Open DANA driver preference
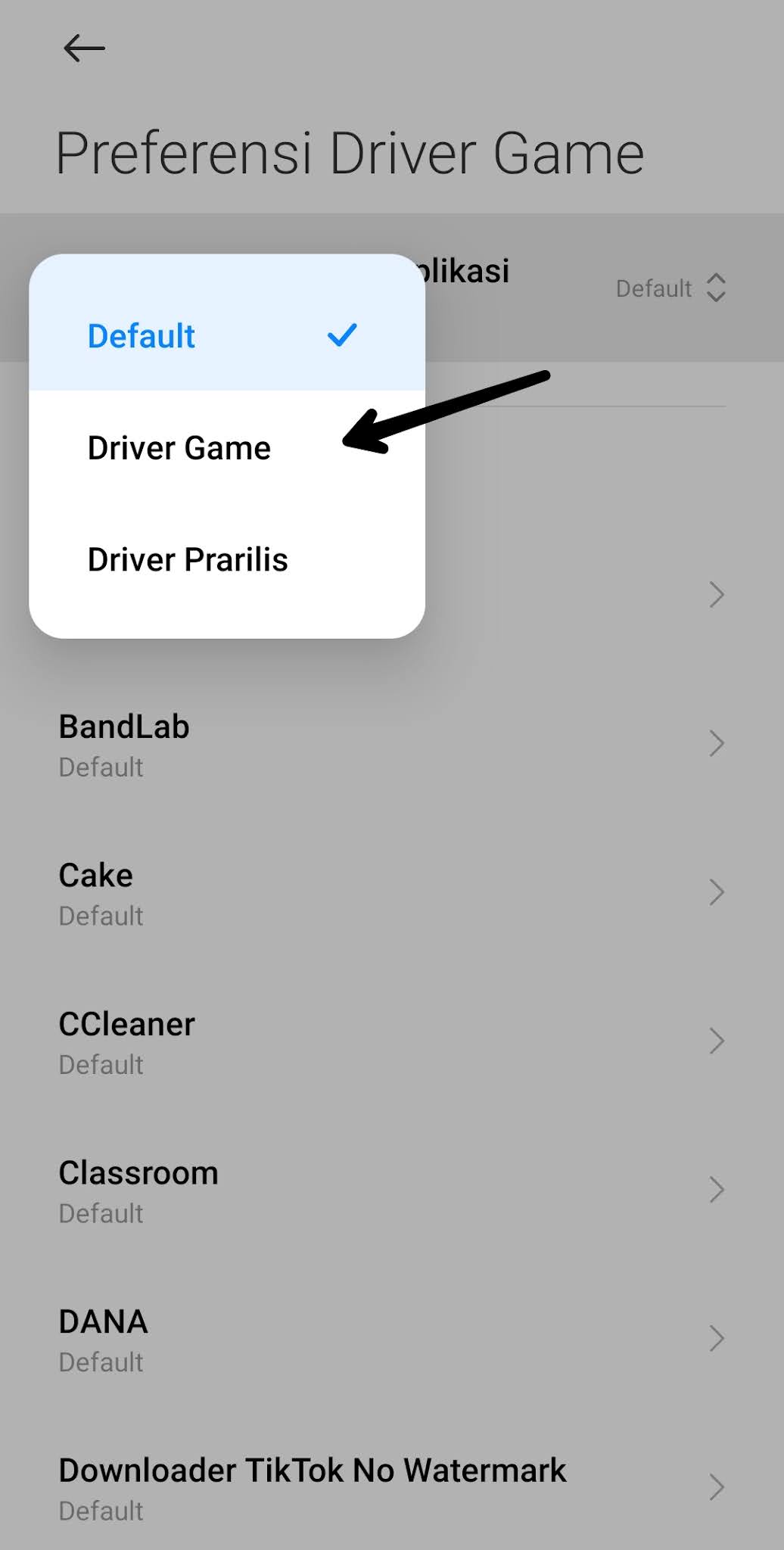Screen dimensions: 784x1550 click(391, 1340)
